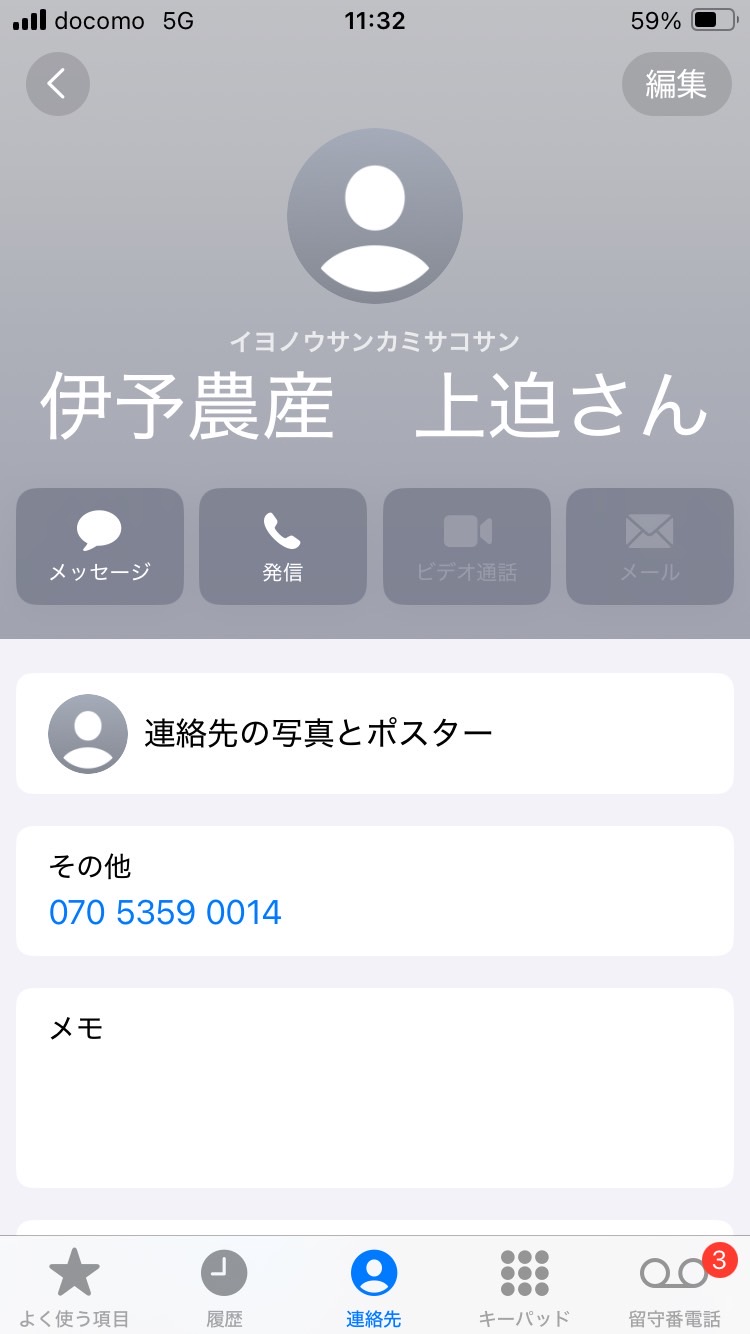Viewport: 750px width, 1334px height.
Task: Tap the メモ field to add a note
Action: pos(375,1088)
